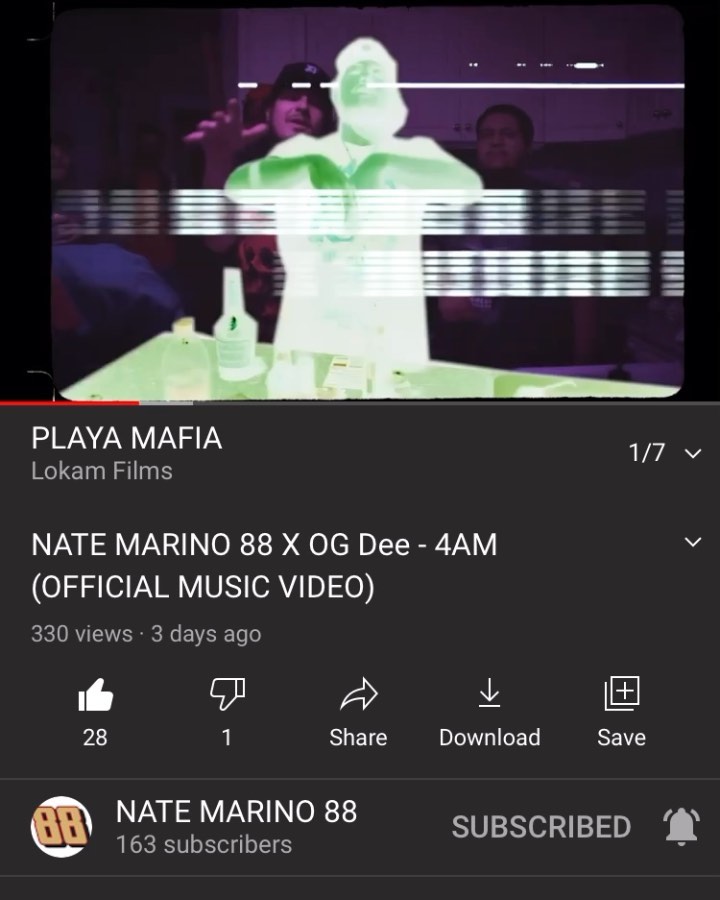
Task: Tap SUBSCRIBED to manage subscription
Action: (541, 827)
